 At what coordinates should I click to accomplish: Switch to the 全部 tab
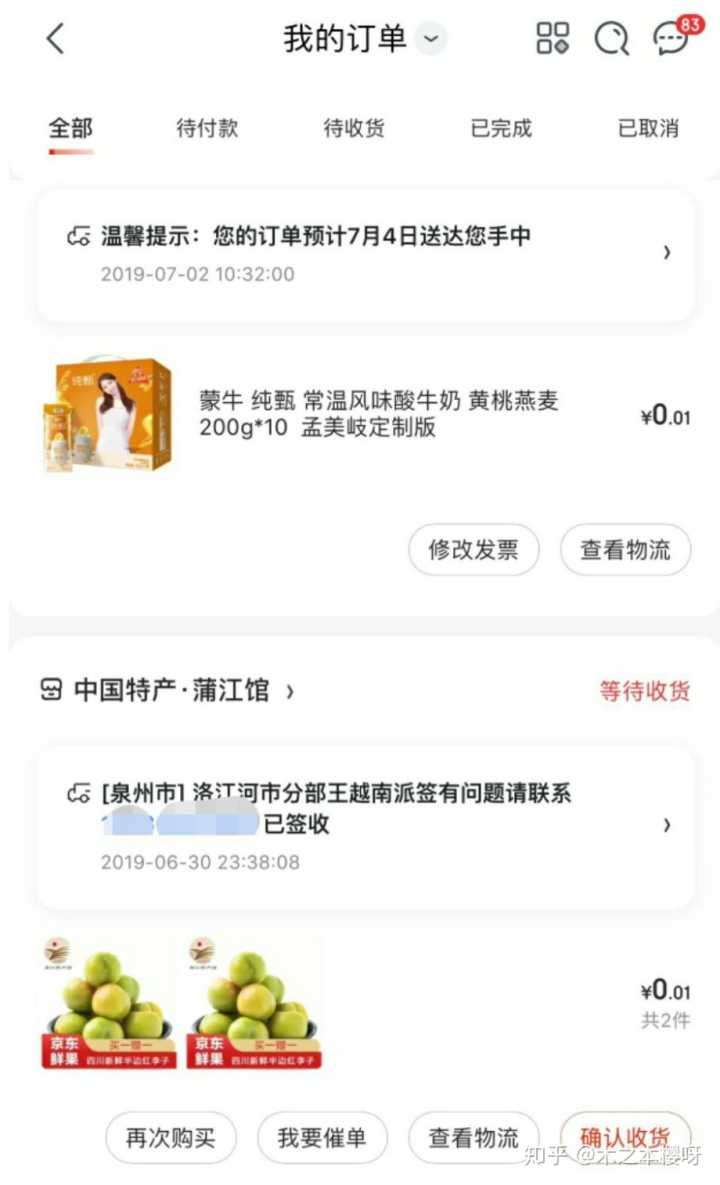coord(71,128)
